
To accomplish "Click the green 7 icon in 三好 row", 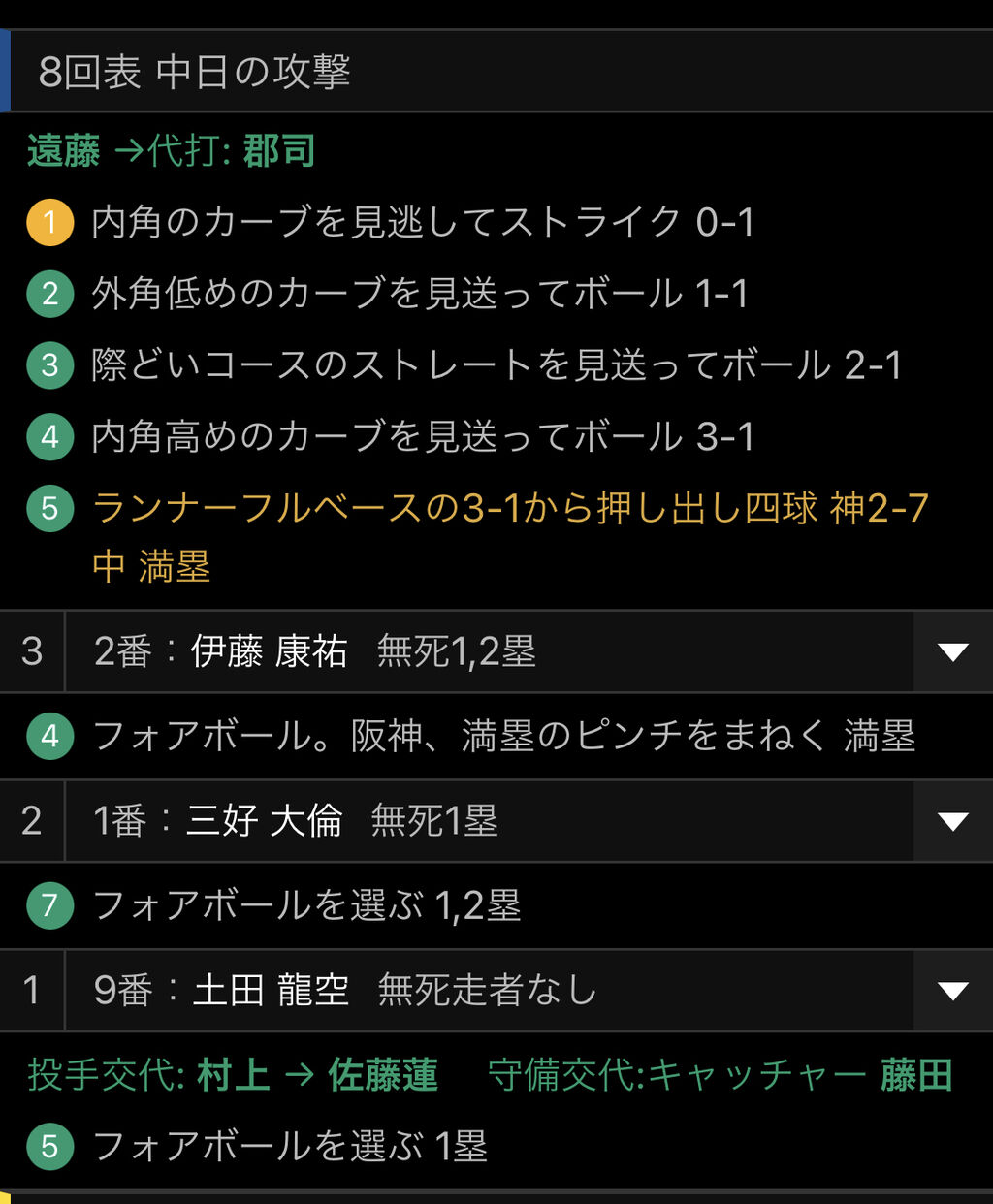I will (x=49, y=906).
